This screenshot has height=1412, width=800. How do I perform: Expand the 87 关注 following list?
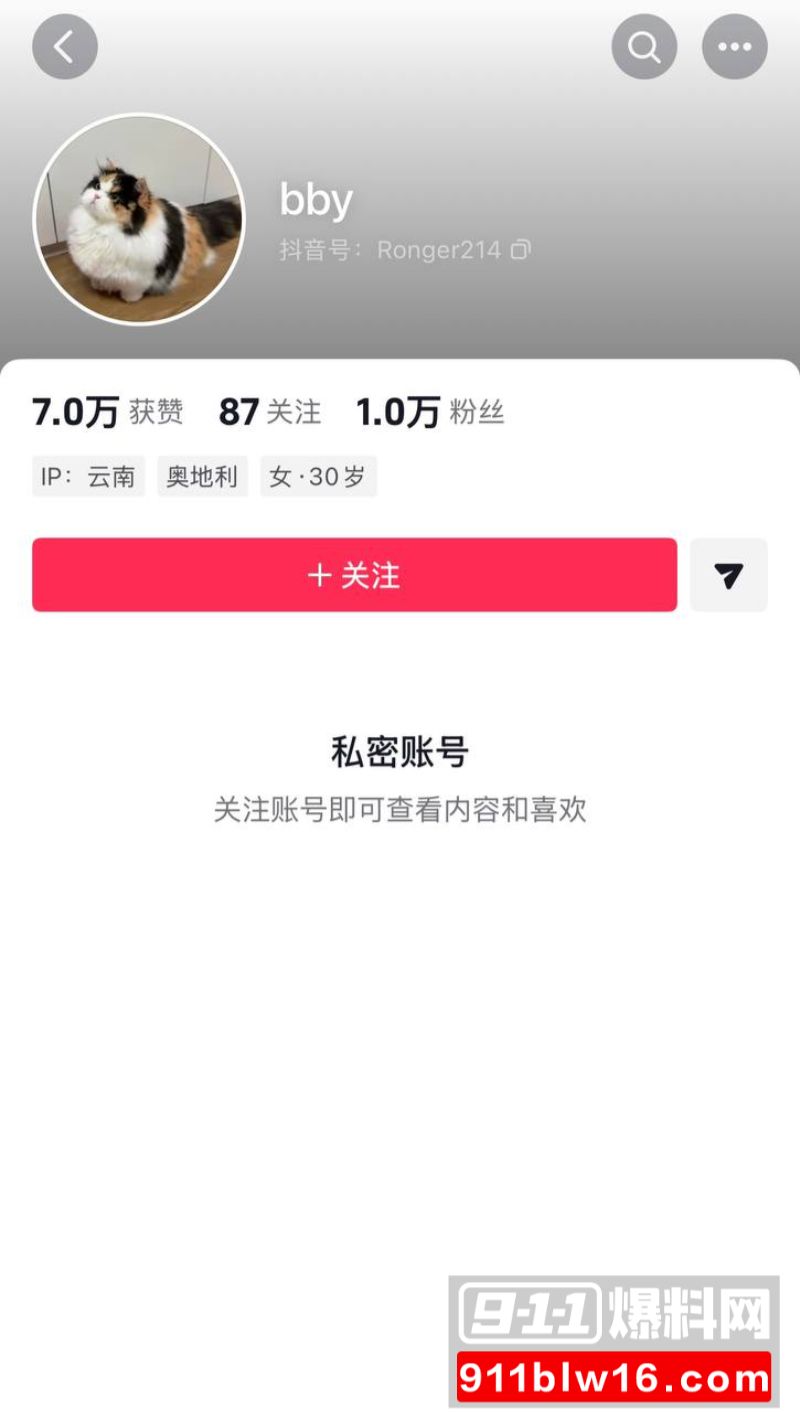[x=270, y=411]
